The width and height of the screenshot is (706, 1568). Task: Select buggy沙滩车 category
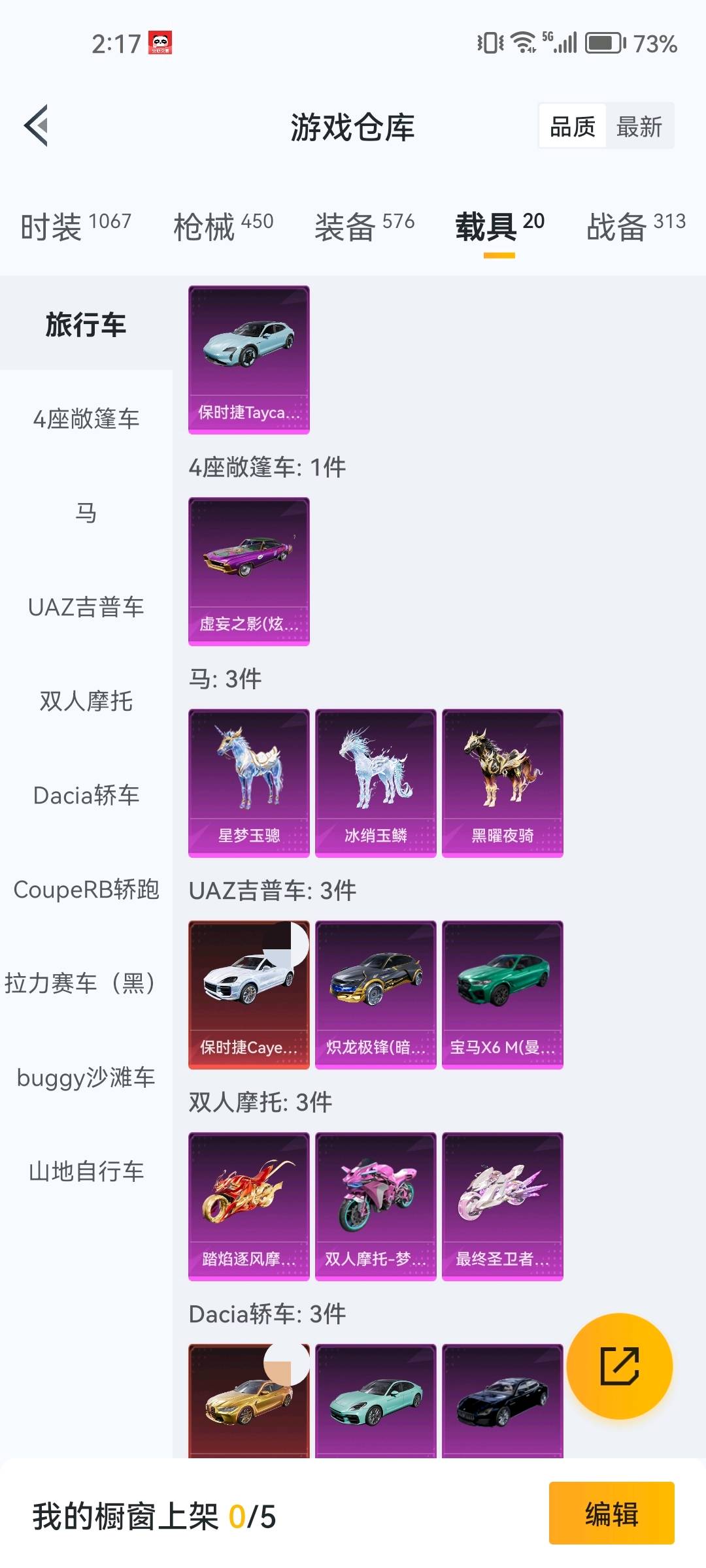pos(86,1077)
